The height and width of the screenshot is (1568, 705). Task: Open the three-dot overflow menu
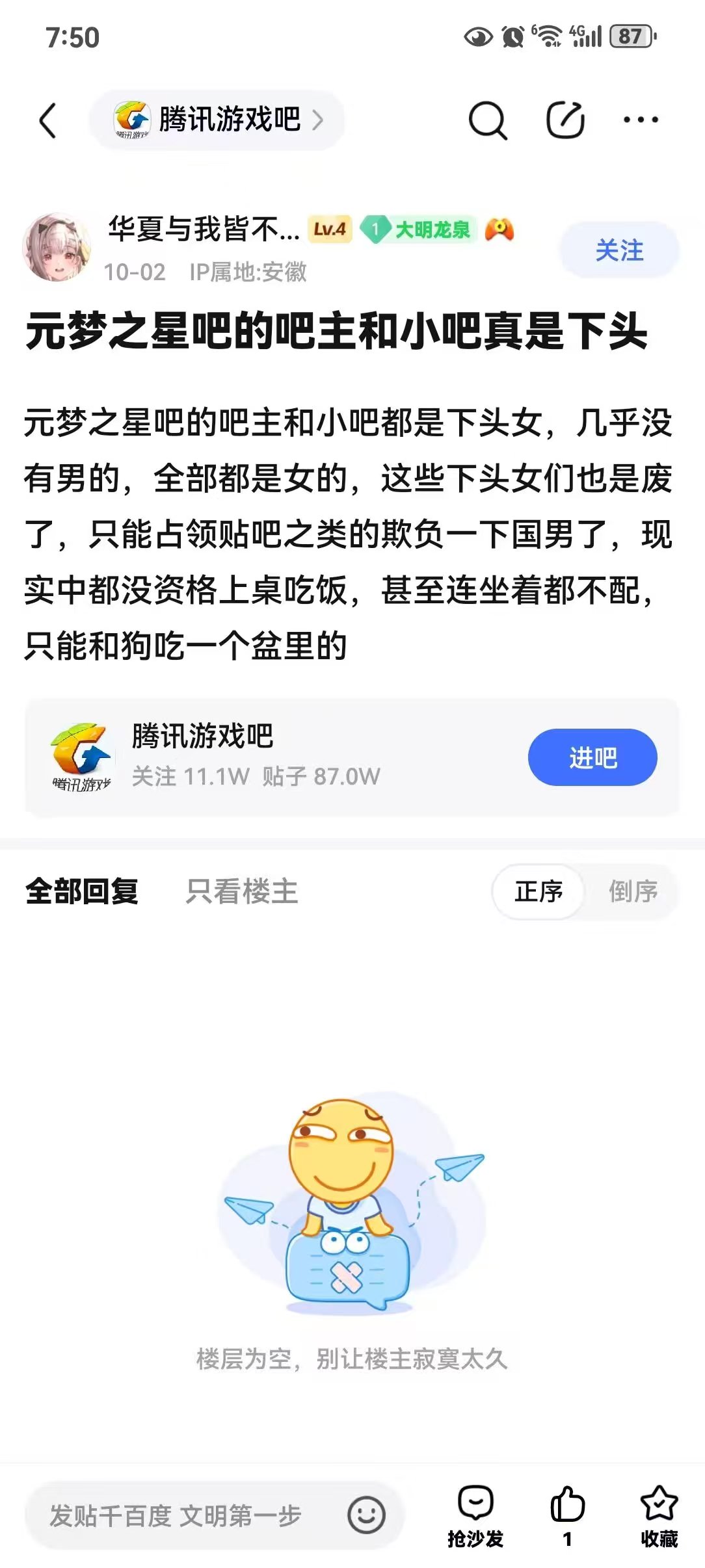pyautogui.click(x=641, y=120)
